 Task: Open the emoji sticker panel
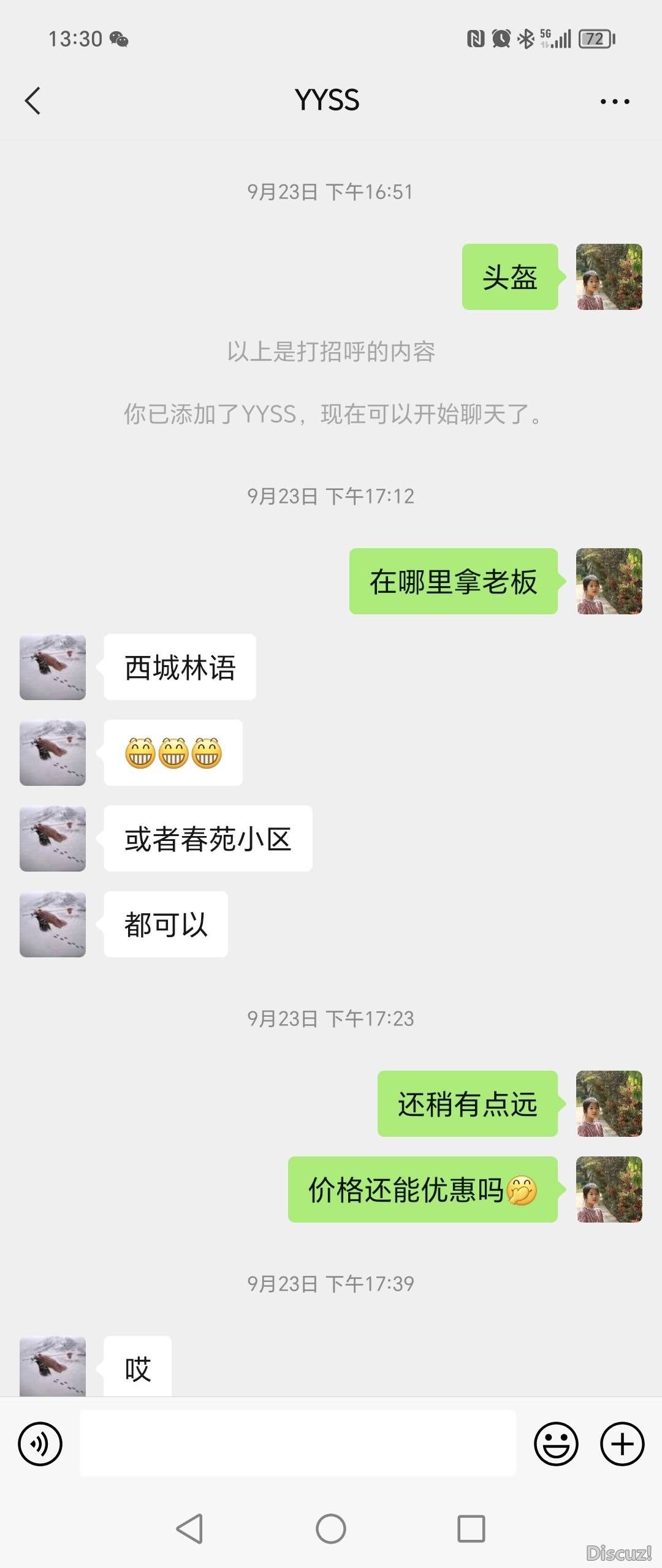click(x=556, y=1444)
